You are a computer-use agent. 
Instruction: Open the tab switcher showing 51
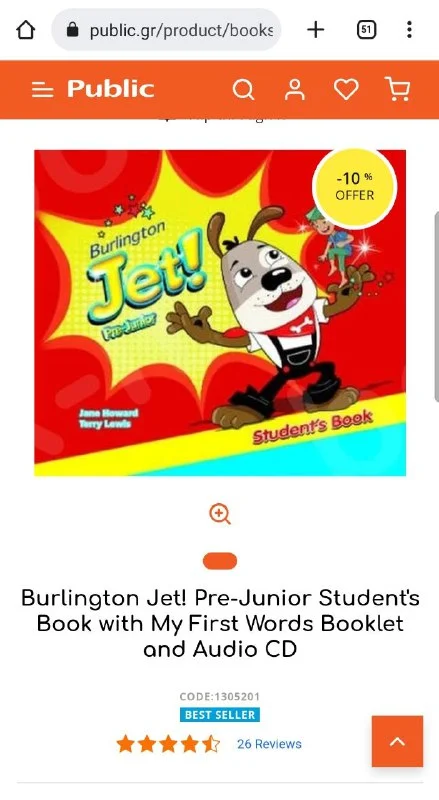(366, 30)
